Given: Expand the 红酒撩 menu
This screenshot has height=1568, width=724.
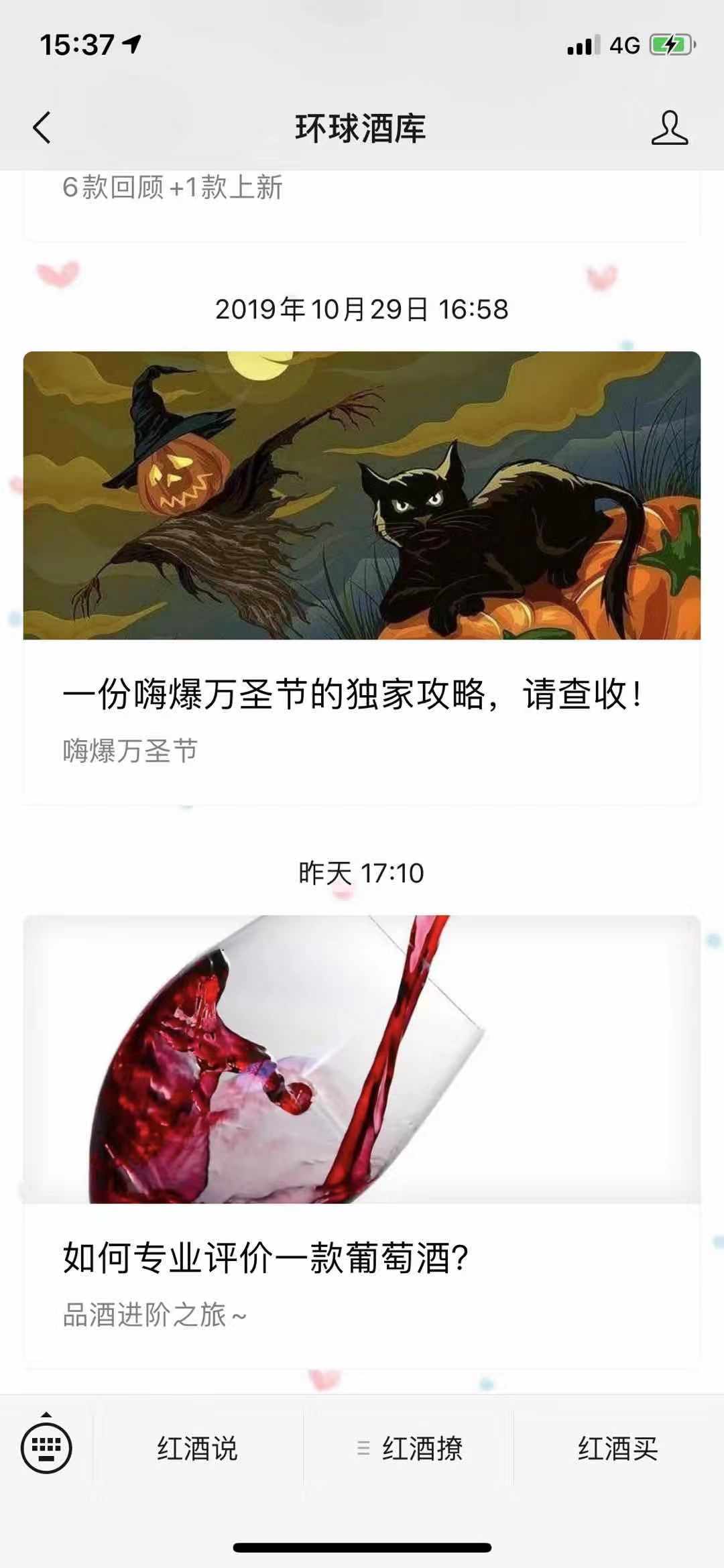Looking at the screenshot, I should [409, 1449].
